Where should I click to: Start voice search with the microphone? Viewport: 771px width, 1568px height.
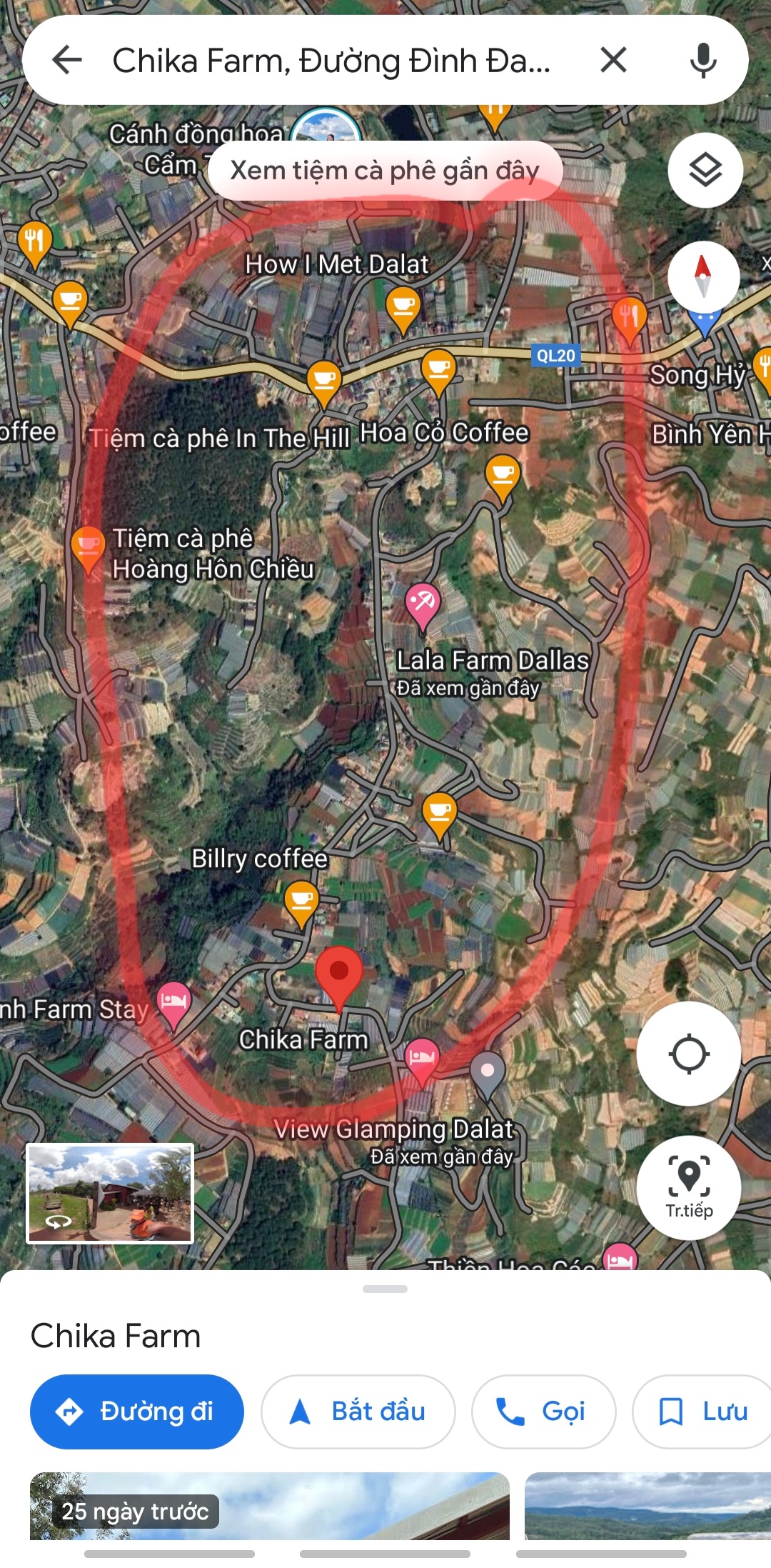click(x=703, y=60)
